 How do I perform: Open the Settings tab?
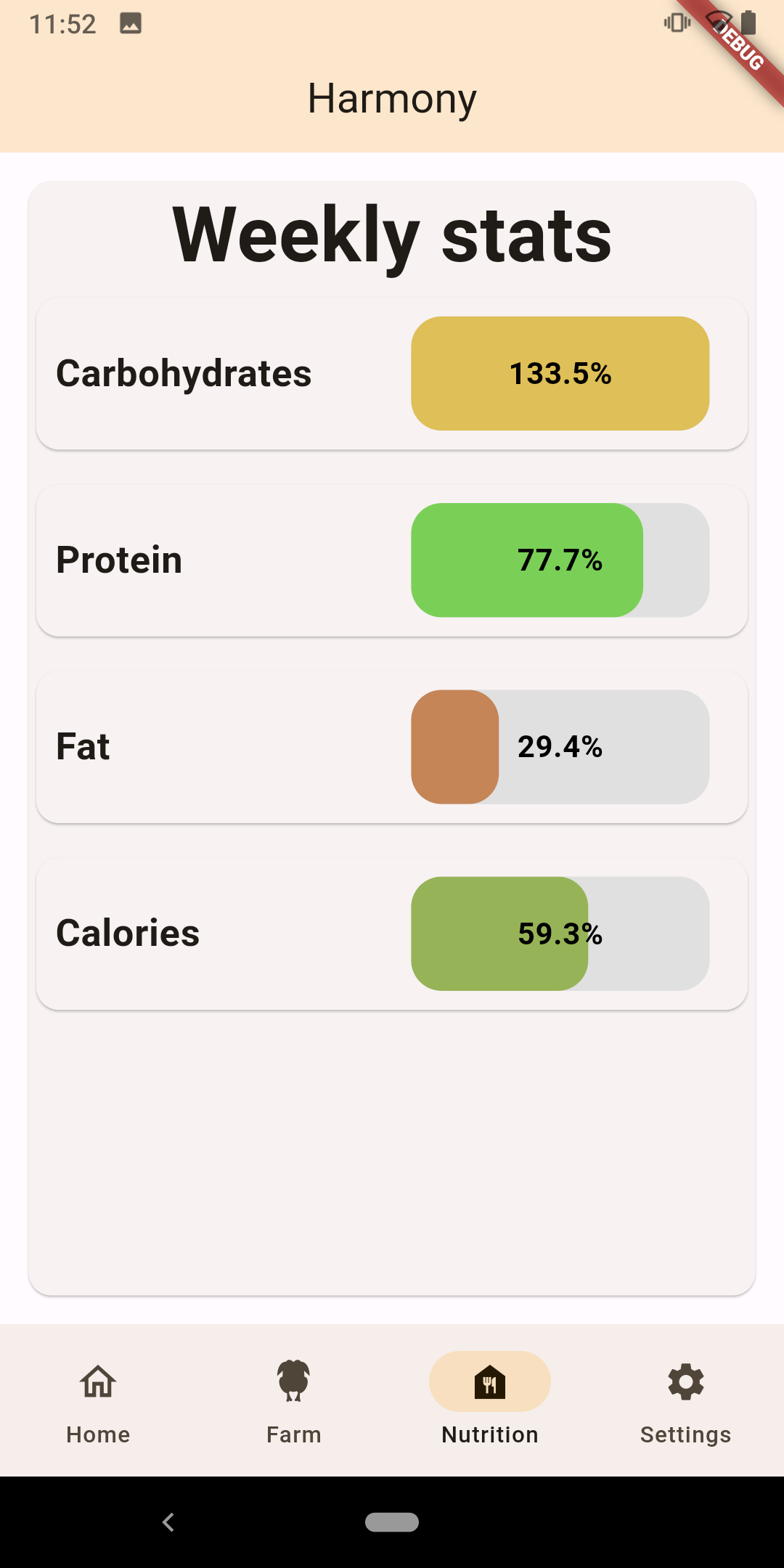coord(686,1401)
